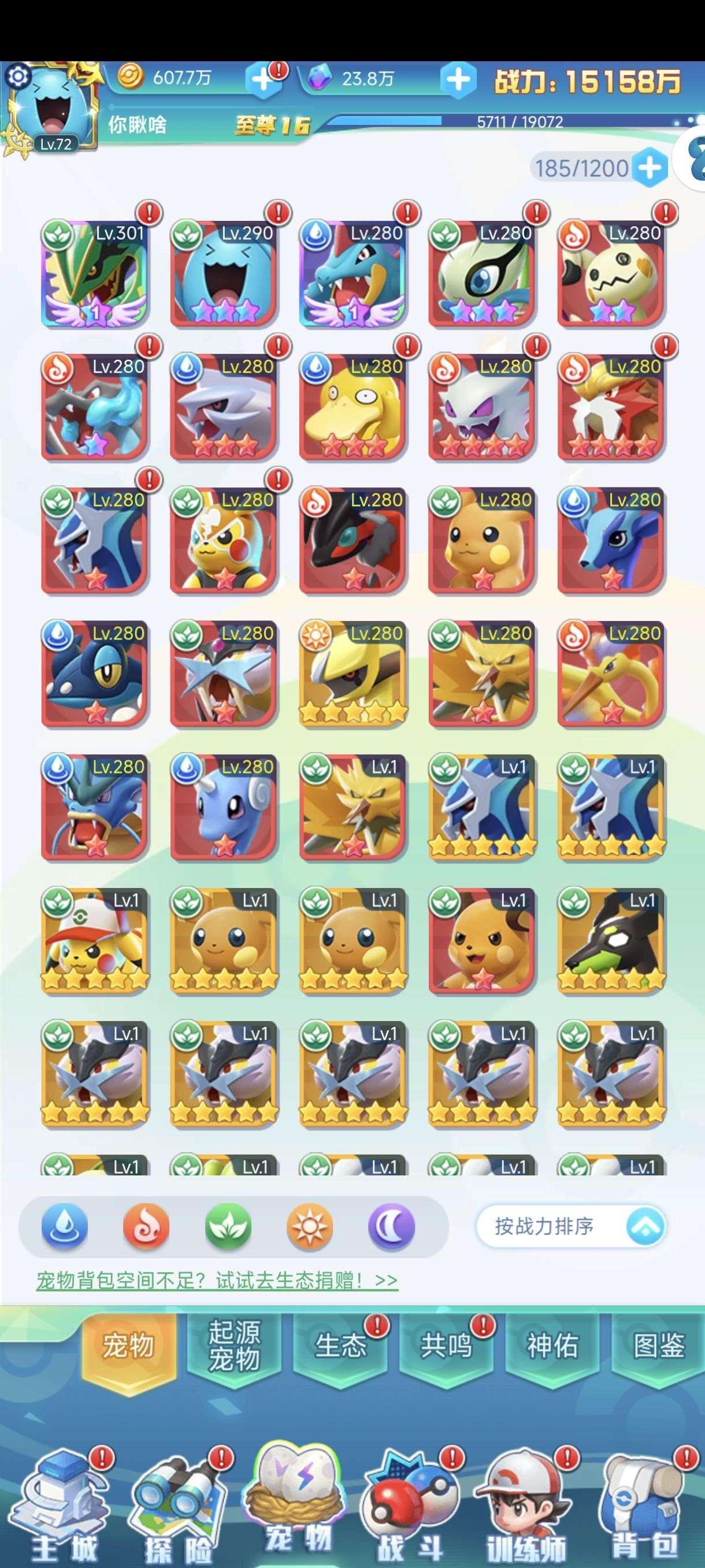Filter pets by light sun type

coord(310,1226)
